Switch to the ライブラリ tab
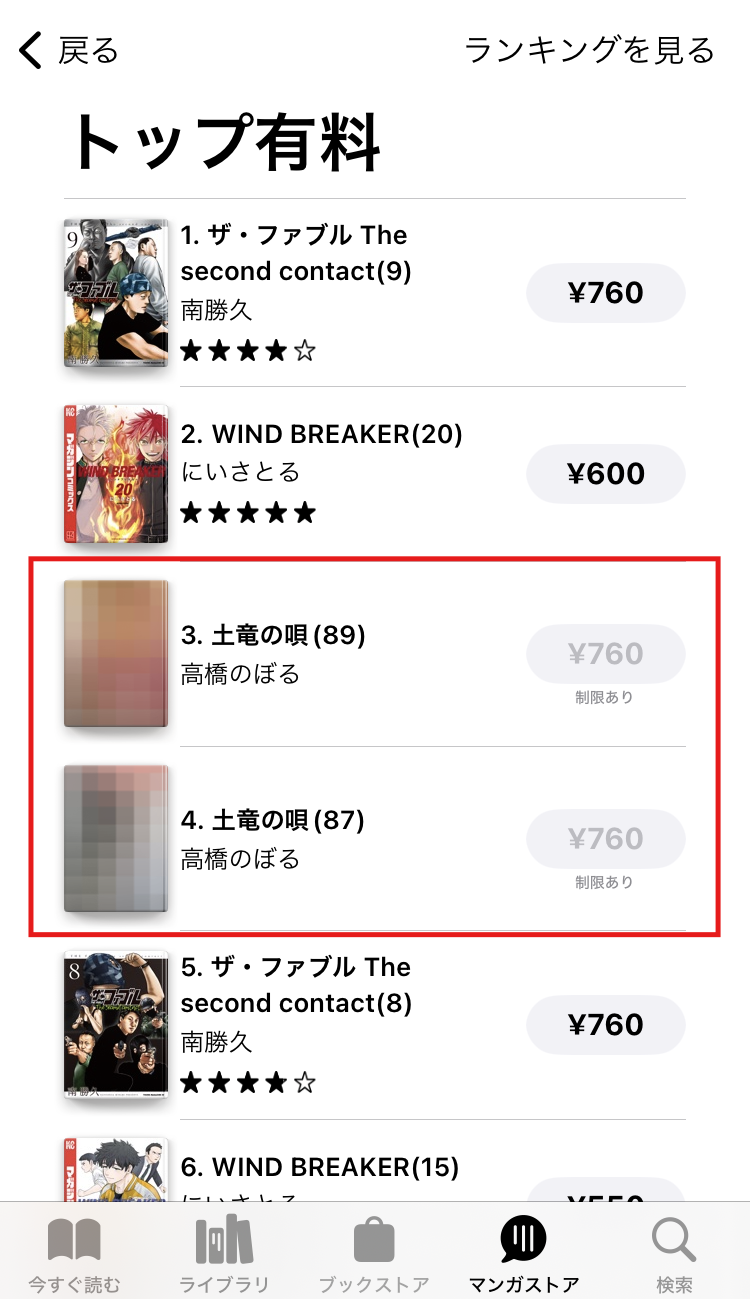This screenshot has height=1299, width=750. coord(224,1254)
